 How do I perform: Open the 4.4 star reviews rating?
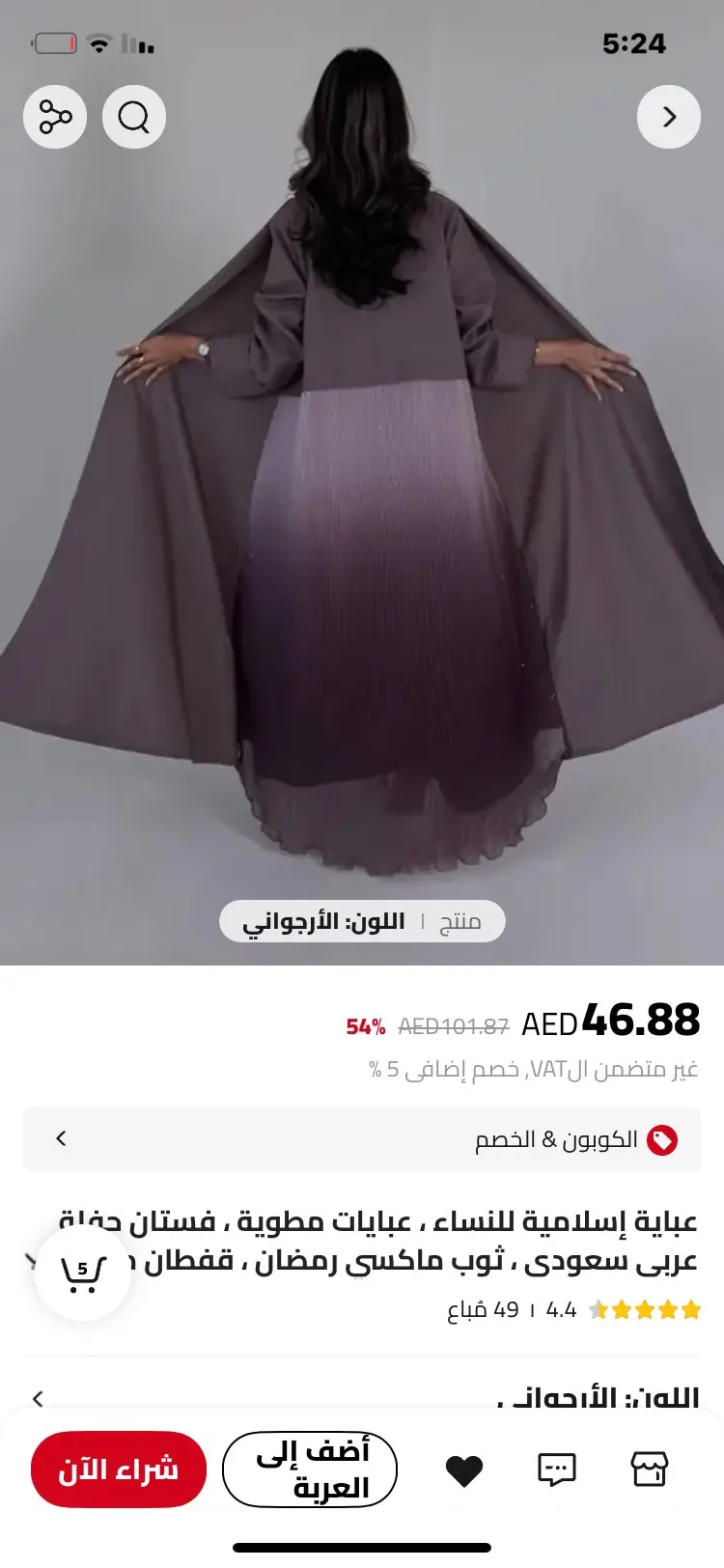point(574,1310)
